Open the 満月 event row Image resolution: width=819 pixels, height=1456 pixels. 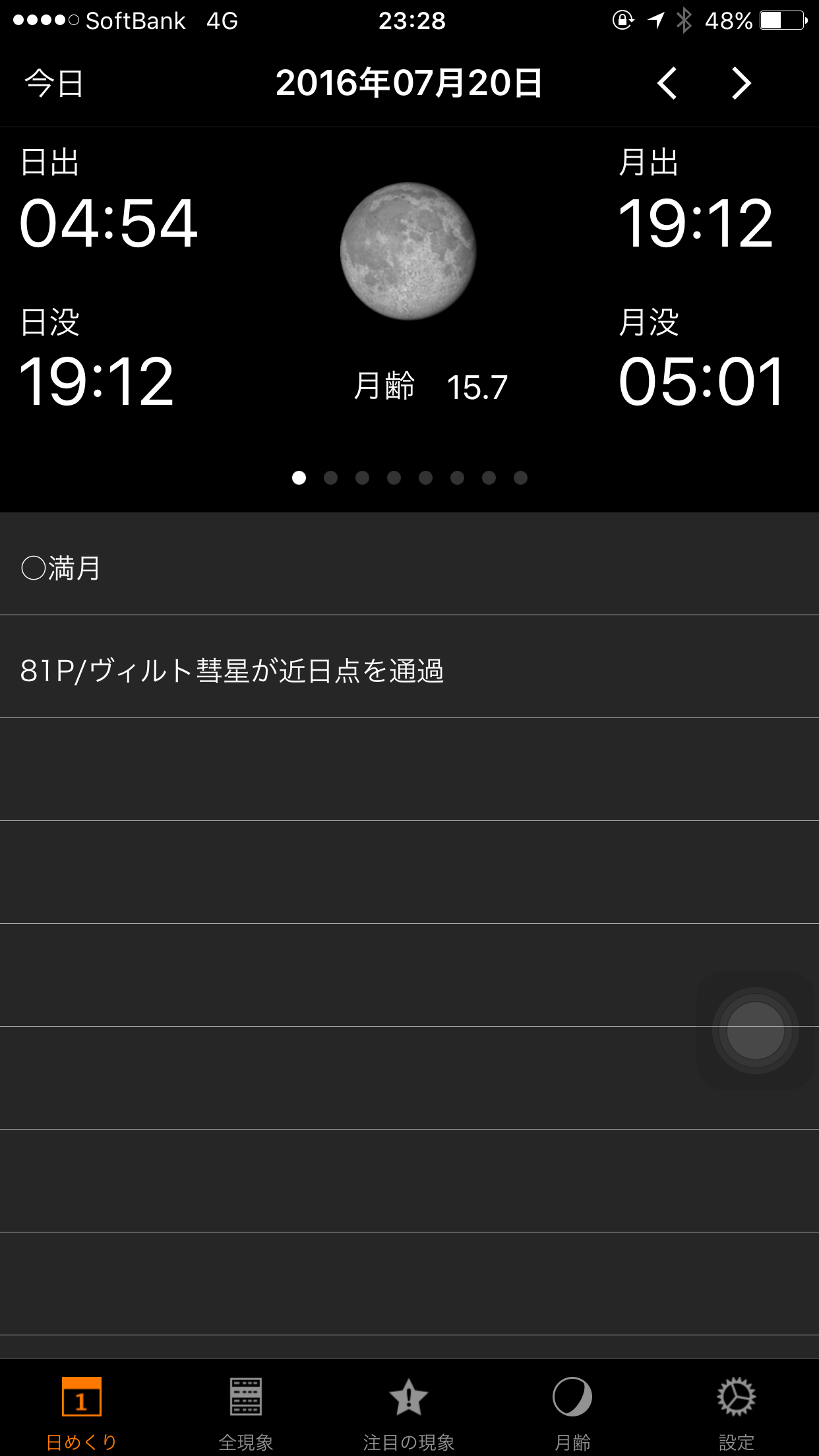[409, 567]
